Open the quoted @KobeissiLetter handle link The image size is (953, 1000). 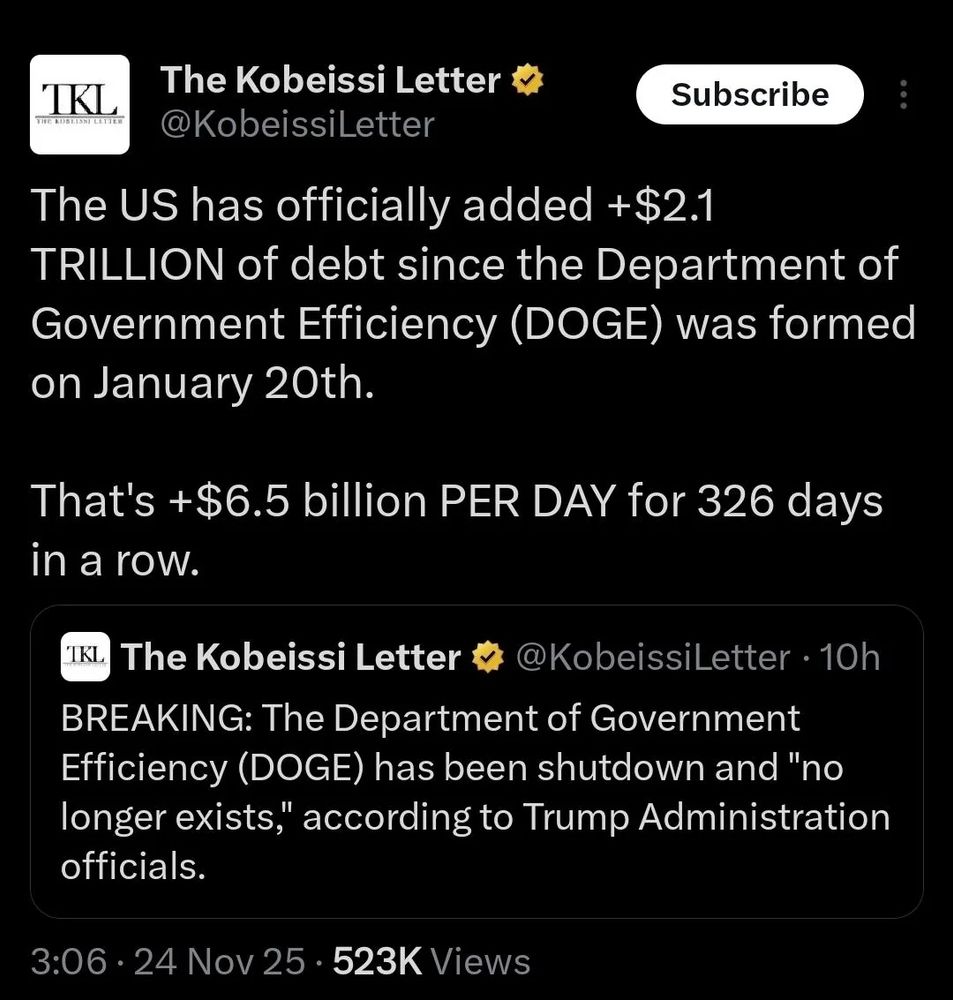650,657
